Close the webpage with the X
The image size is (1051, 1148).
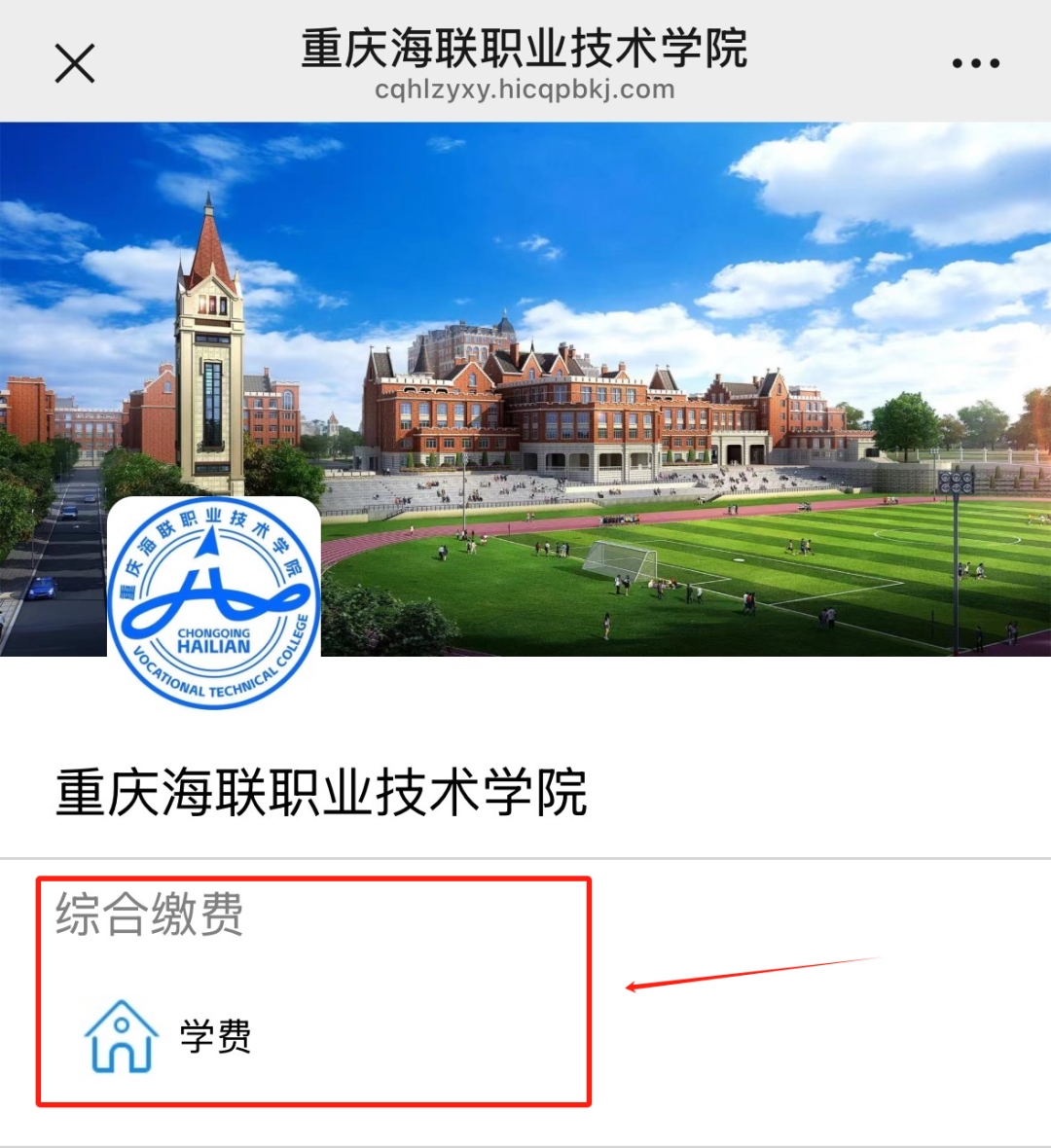pos(75,64)
